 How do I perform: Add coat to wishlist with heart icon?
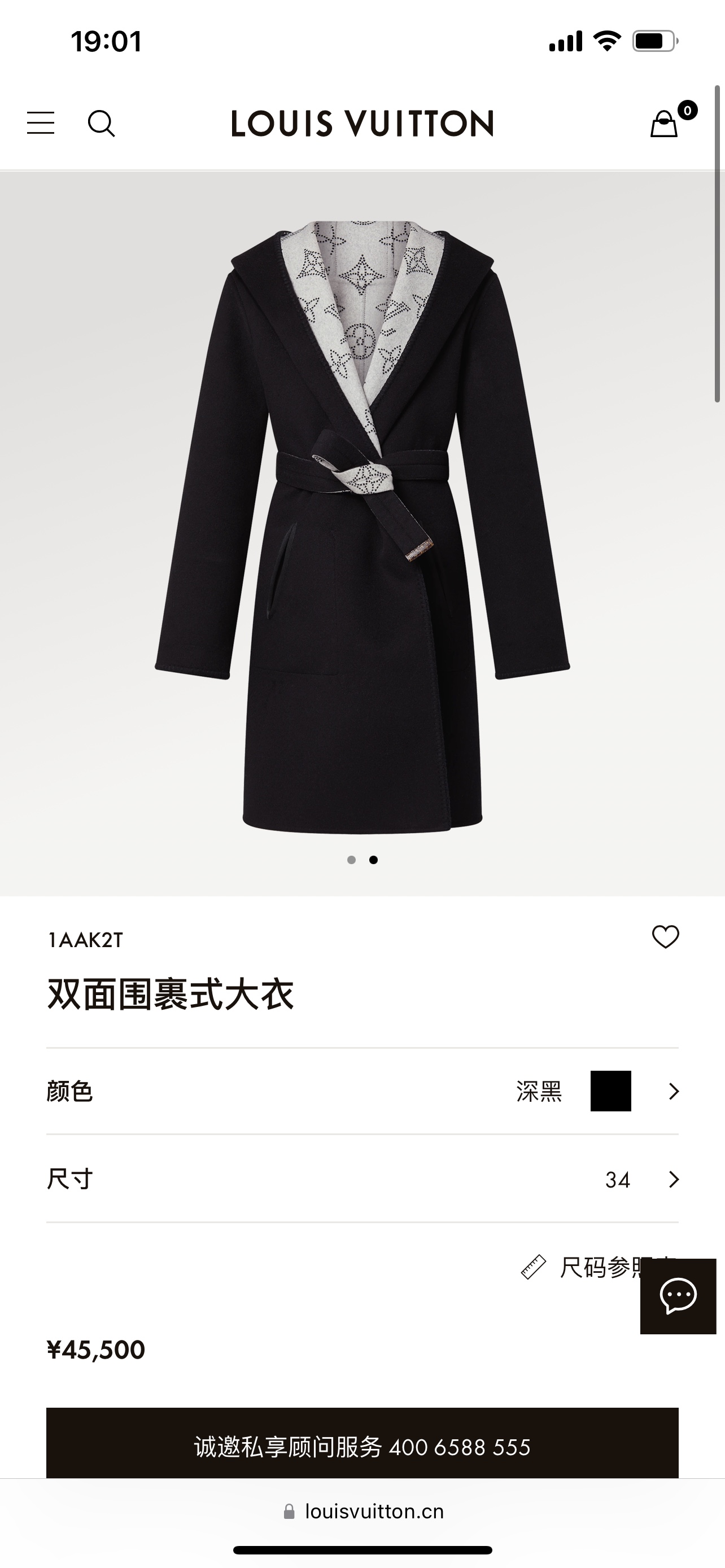(x=665, y=937)
